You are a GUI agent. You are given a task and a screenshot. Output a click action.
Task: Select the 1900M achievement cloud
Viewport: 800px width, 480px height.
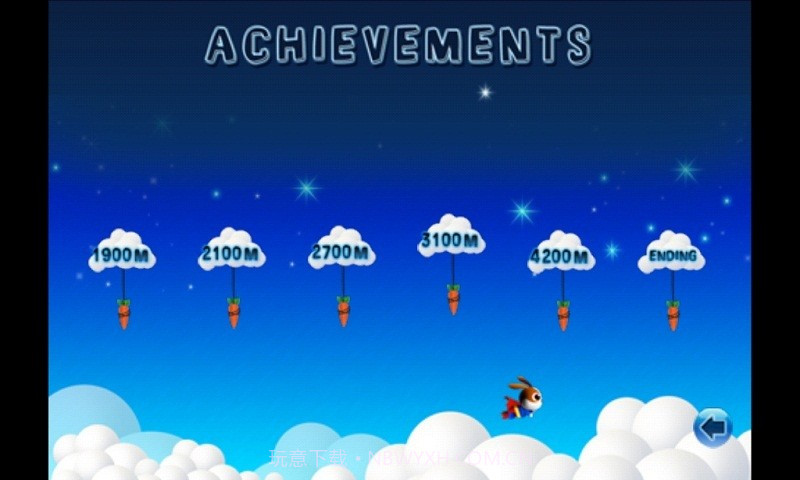pyautogui.click(x=122, y=254)
